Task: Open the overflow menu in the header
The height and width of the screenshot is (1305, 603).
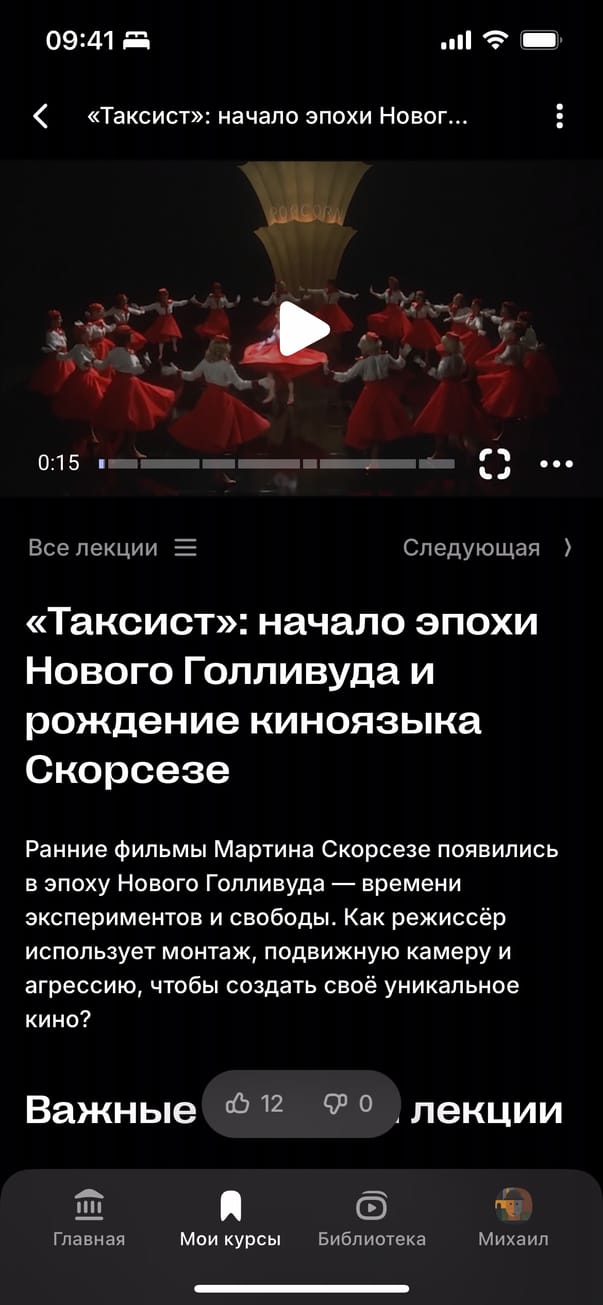Action: click(x=559, y=116)
